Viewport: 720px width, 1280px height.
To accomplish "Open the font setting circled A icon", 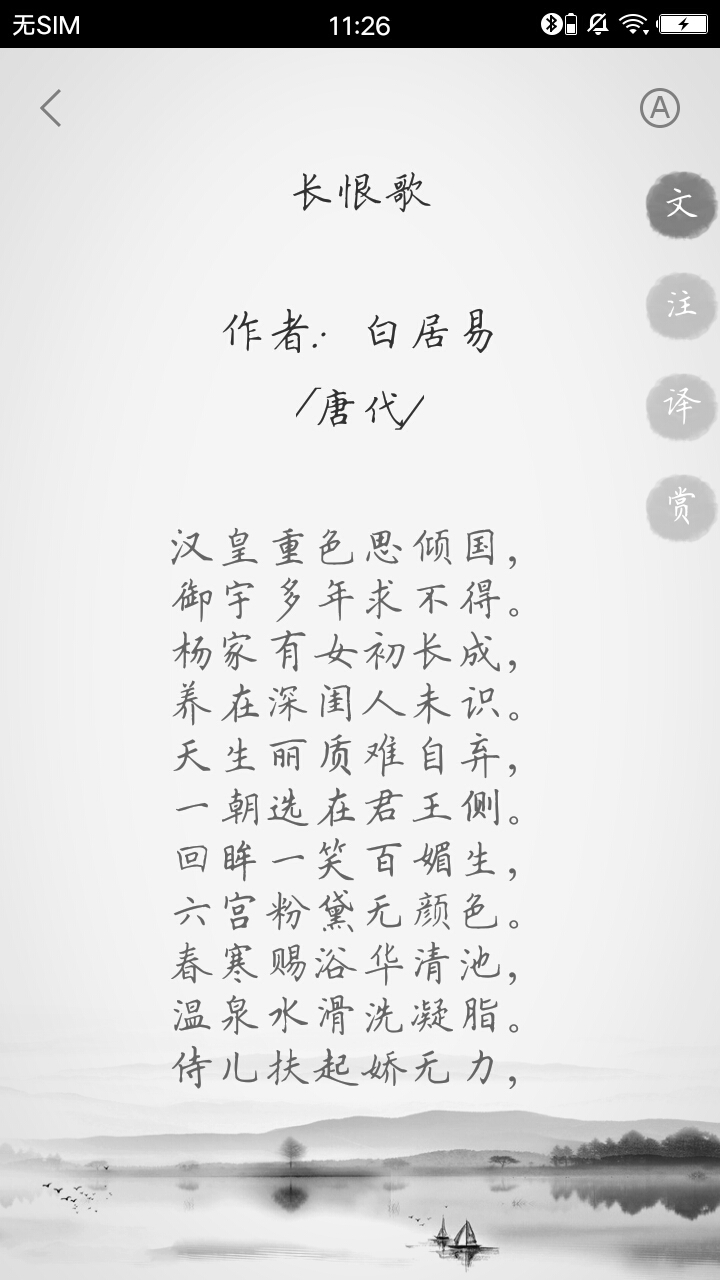I will (x=660, y=108).
